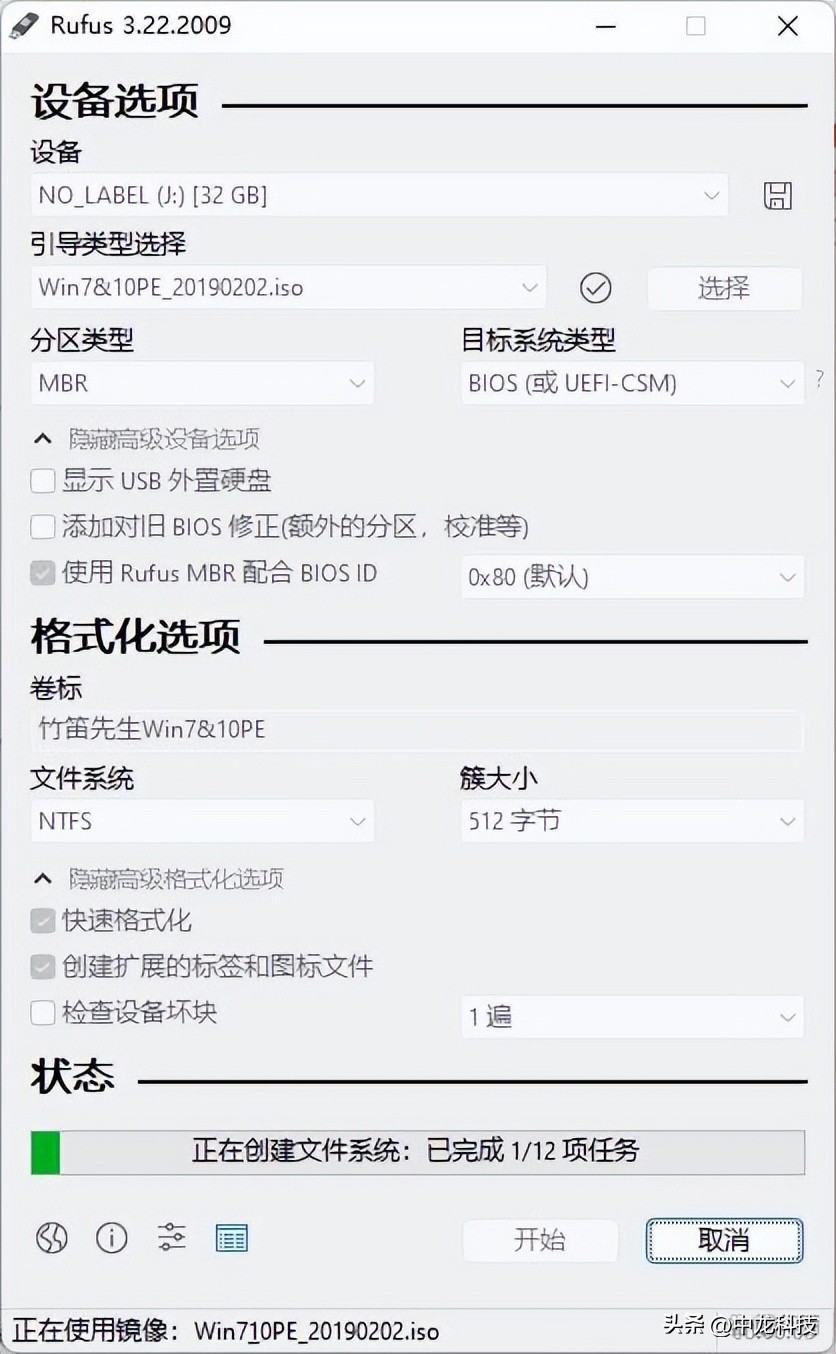Viewport: 836px width, 1354px height.
Task: Click the ISO checksum checkmark icon
Action: click(595, 288)
